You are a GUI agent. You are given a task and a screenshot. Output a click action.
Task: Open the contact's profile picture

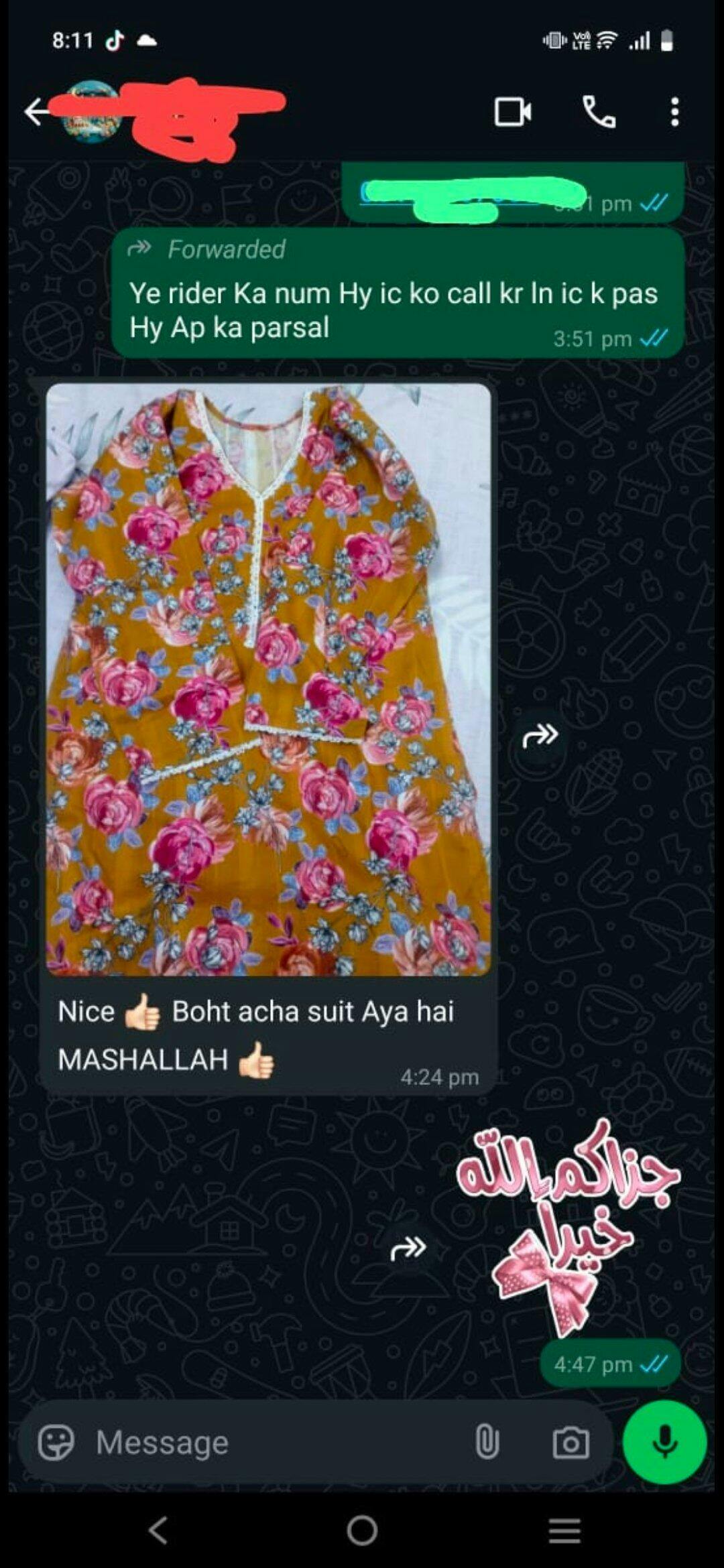pyautogui.click(x=90, y=111)
